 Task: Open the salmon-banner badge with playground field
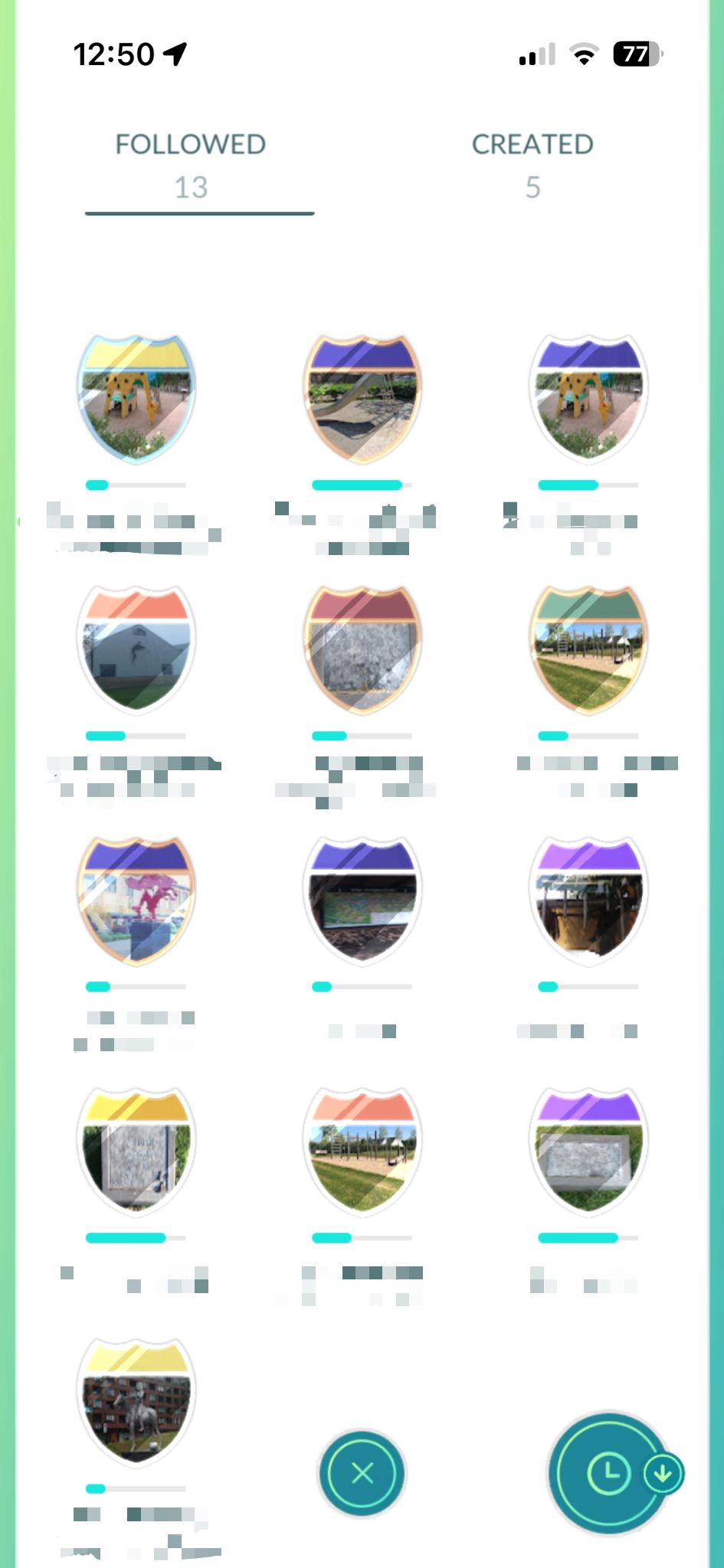click(362, 1151)
